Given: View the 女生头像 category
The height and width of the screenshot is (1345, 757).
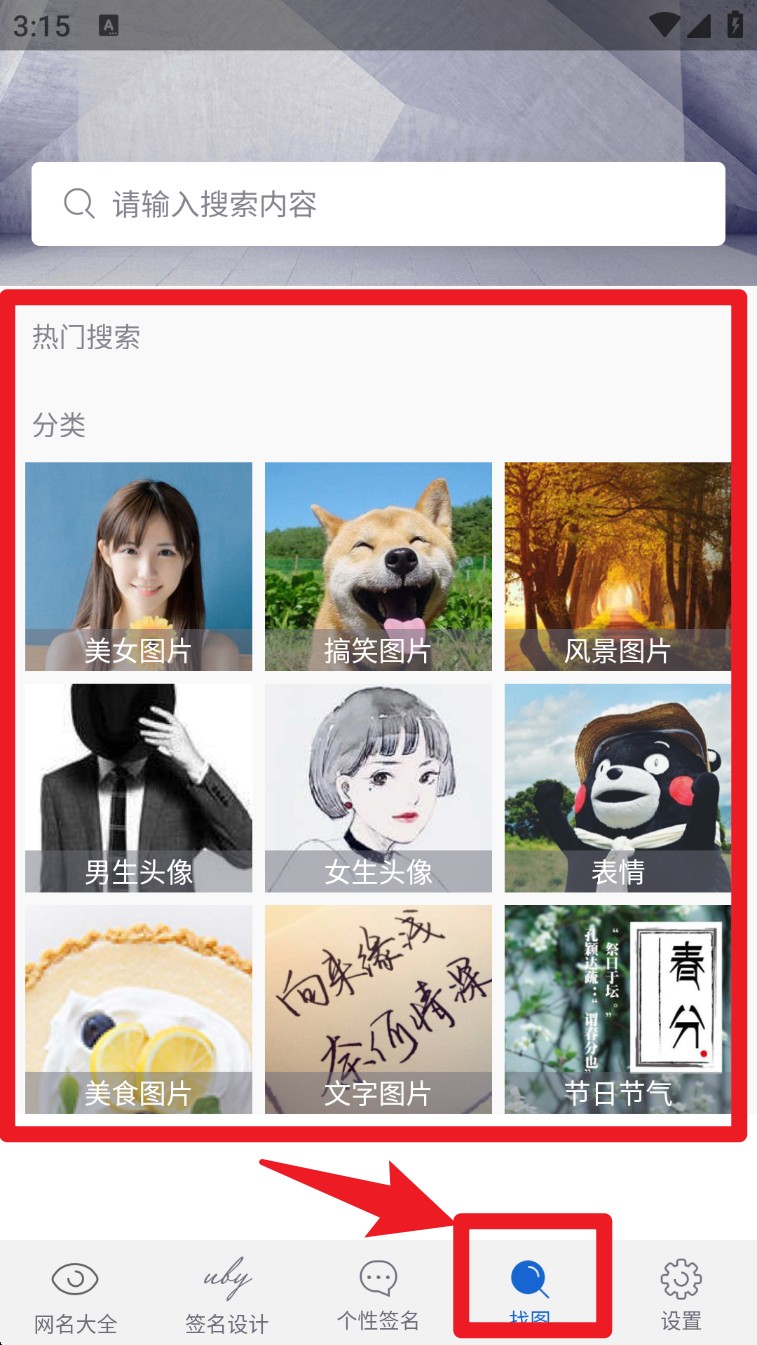Looking at the screenshot, I should 378,788.
